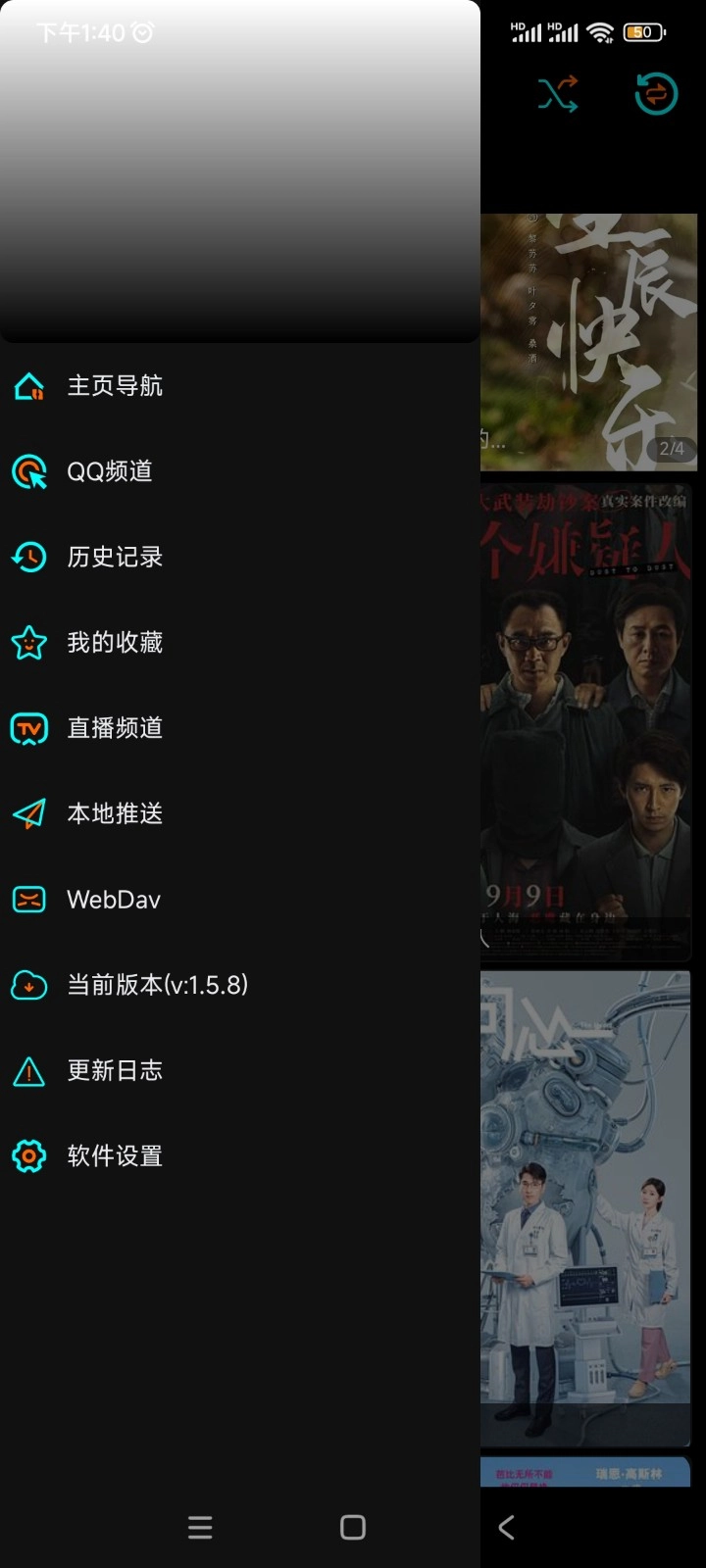Open favorites via the star icon
This screenshot has height=1568, width=706.
click(28, 643)
